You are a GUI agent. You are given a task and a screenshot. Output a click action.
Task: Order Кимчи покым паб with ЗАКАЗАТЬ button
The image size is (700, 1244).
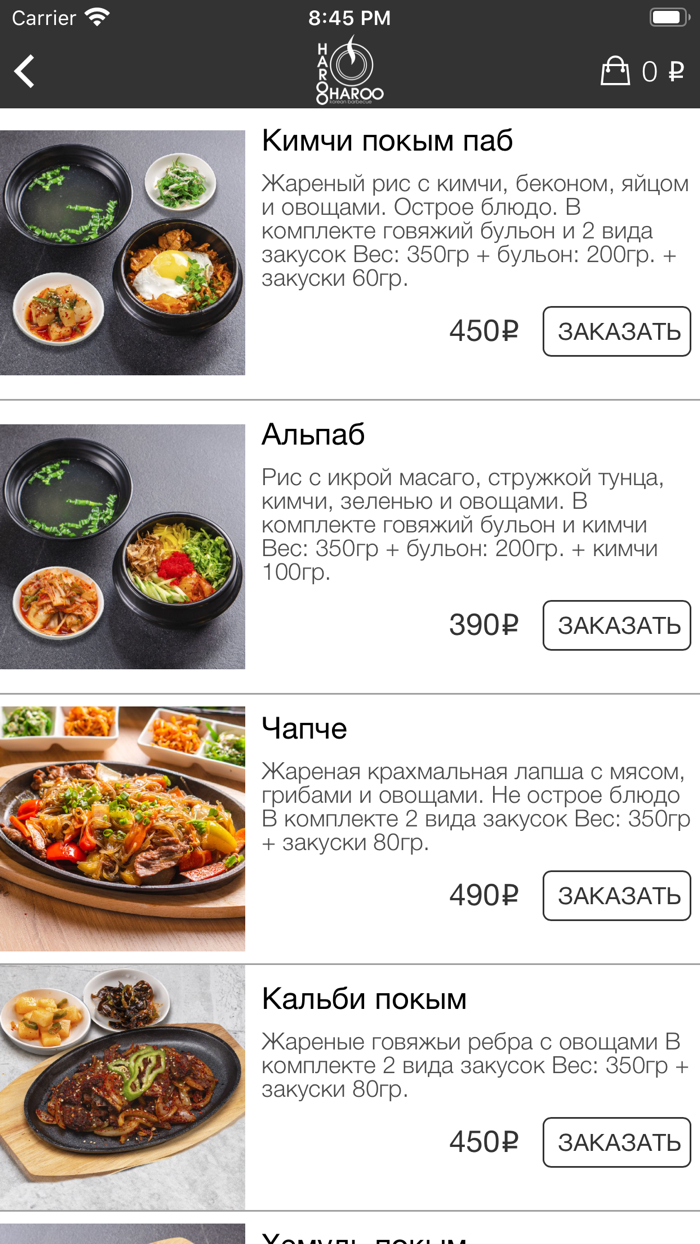pyautogui.click(x=617, y=331)
